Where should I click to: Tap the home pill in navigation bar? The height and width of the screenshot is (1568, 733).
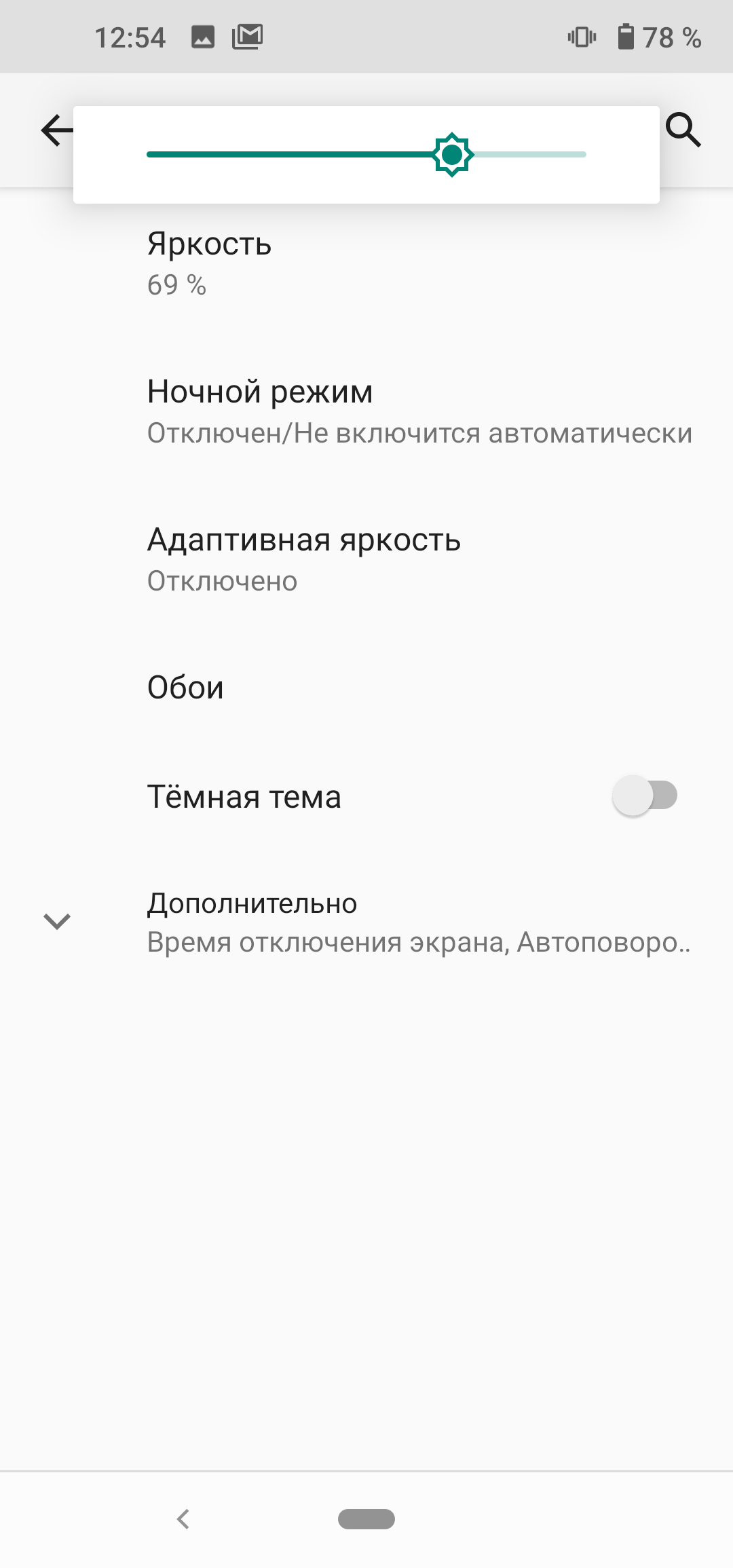(x=366, y=1519)
